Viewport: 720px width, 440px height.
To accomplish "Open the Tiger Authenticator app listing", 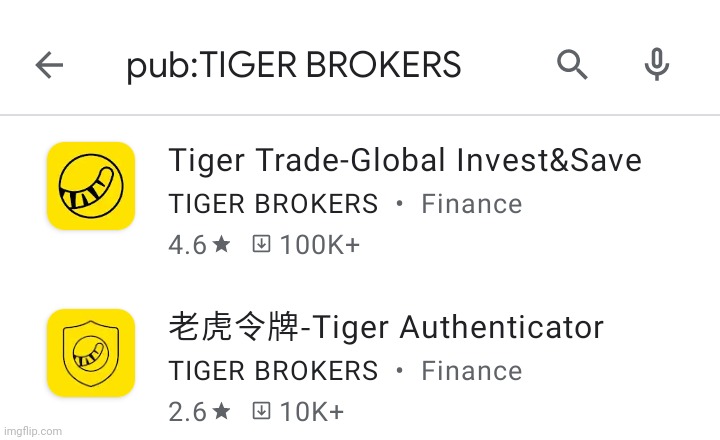I will click(x=386, y=328).
